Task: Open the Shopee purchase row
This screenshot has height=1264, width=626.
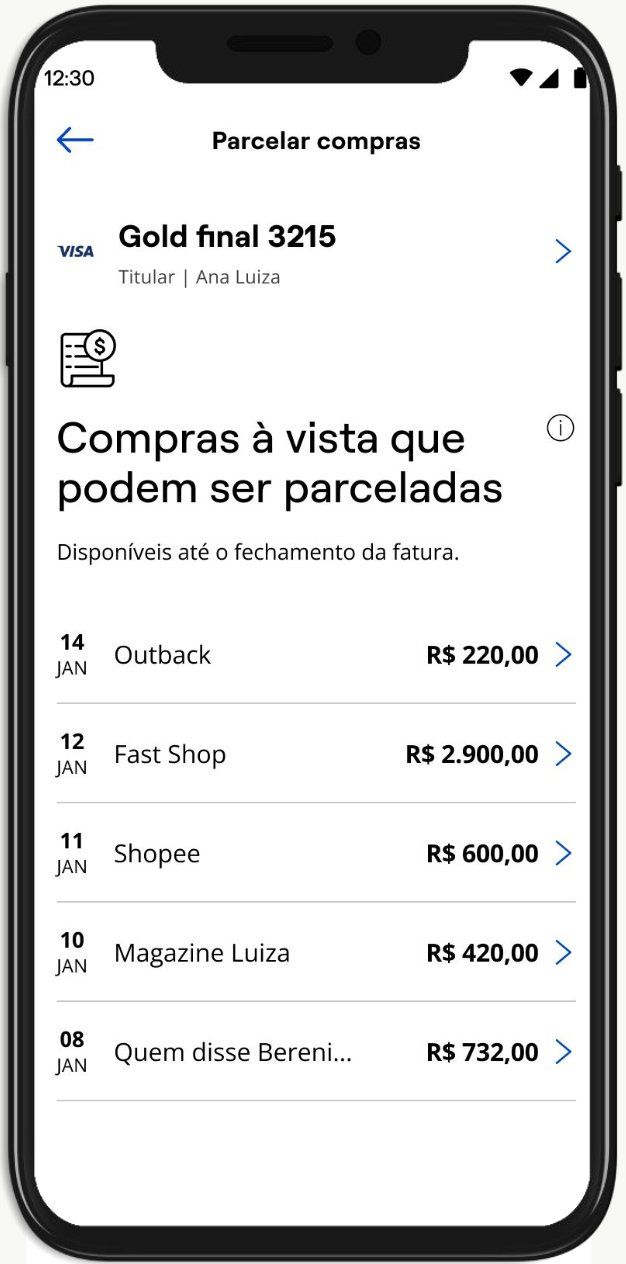Action: (x=315, y=853)
